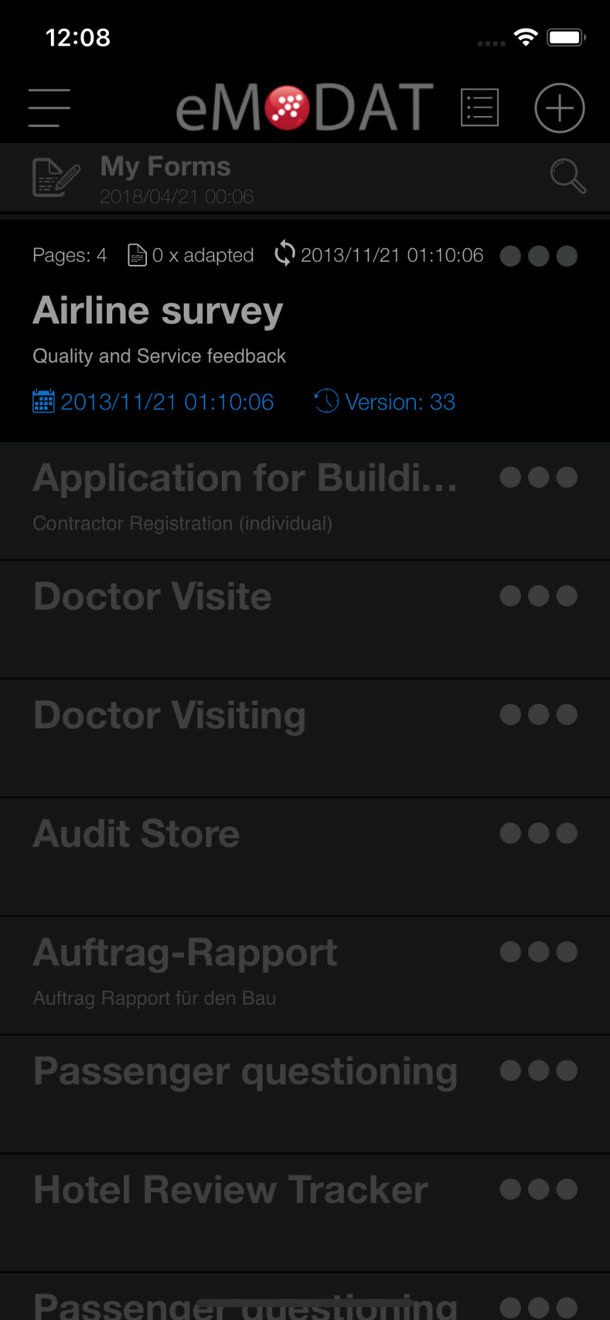Open Application for Building form
Image resolution: width=610 pixels, height=1320 pixels.
point(305,501)
